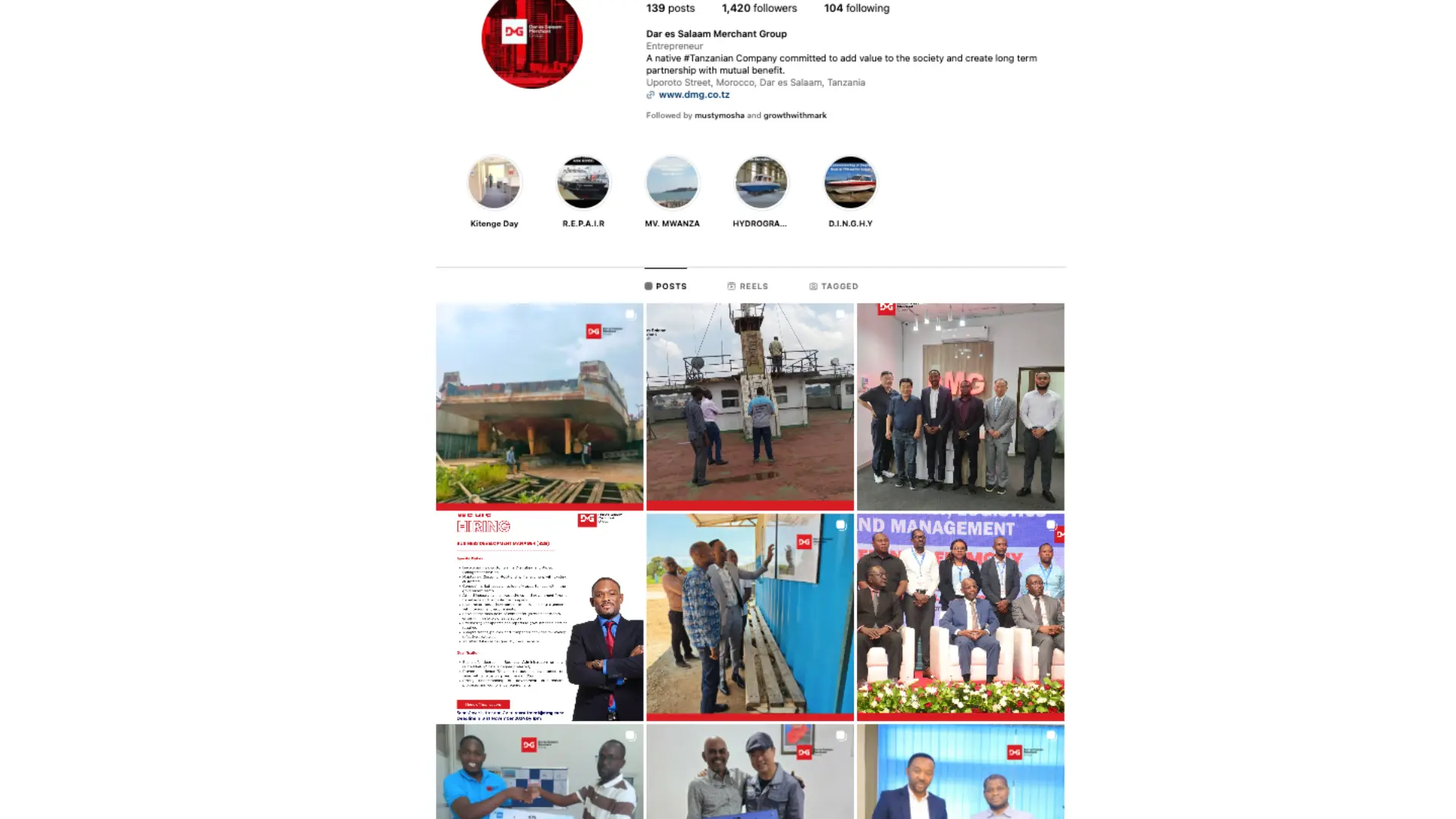Switch to the Tagged tab
The image size is (1456, 819).
tap(833, 286)
